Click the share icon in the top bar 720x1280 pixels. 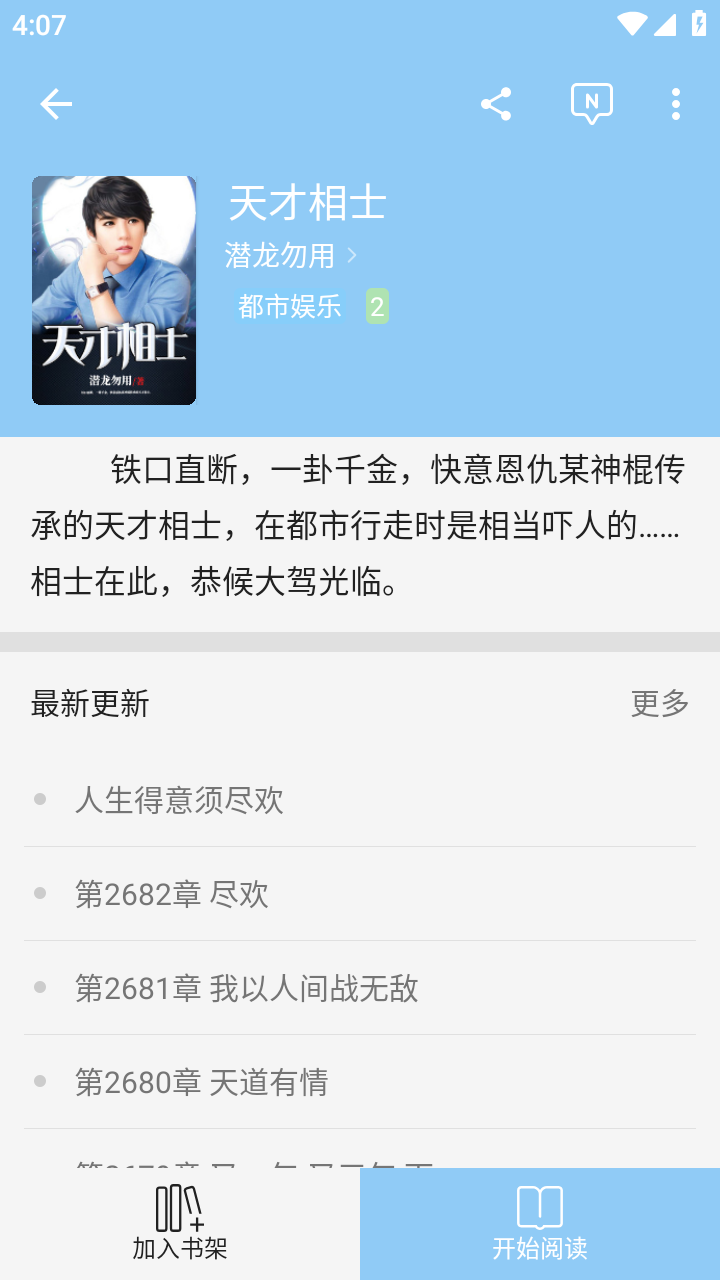coord(497,103)
